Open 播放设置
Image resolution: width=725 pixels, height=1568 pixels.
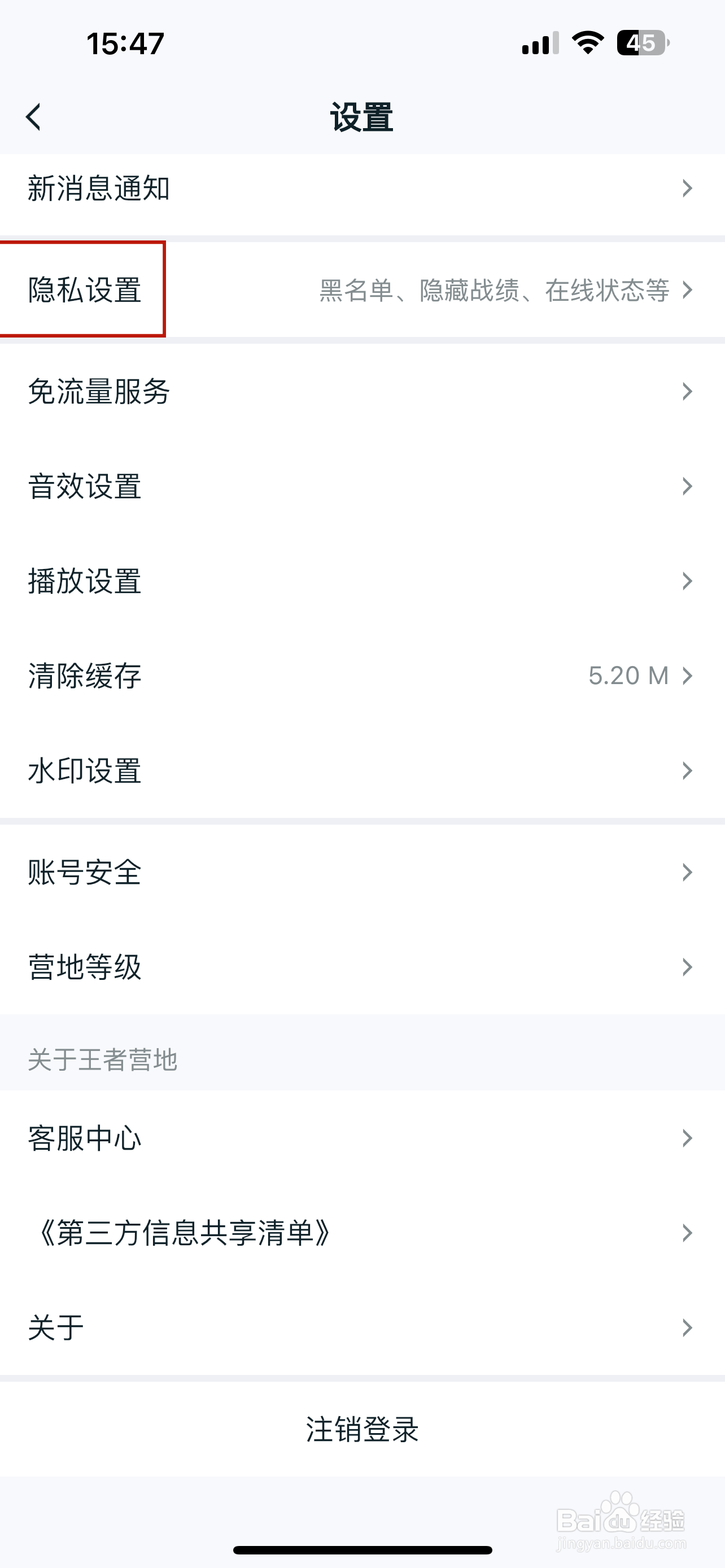(x=362, y=581)
